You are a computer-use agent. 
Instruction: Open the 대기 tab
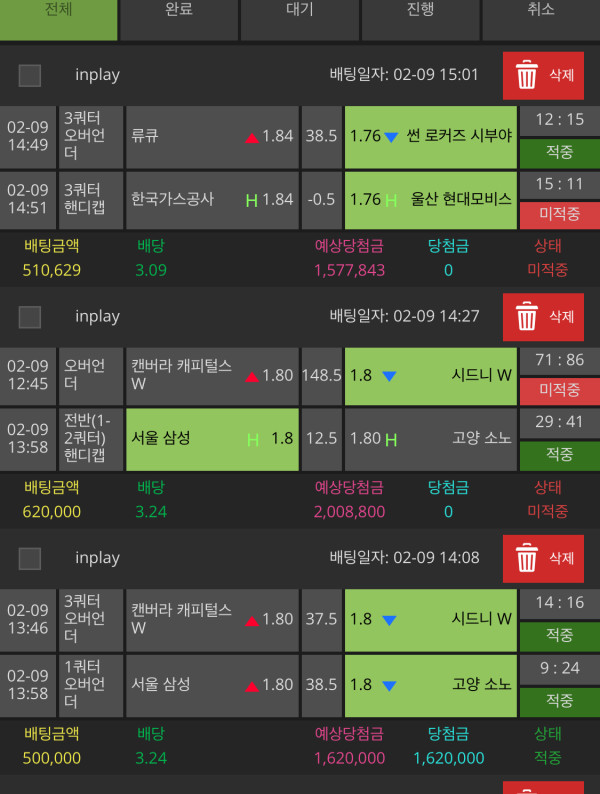299,12
